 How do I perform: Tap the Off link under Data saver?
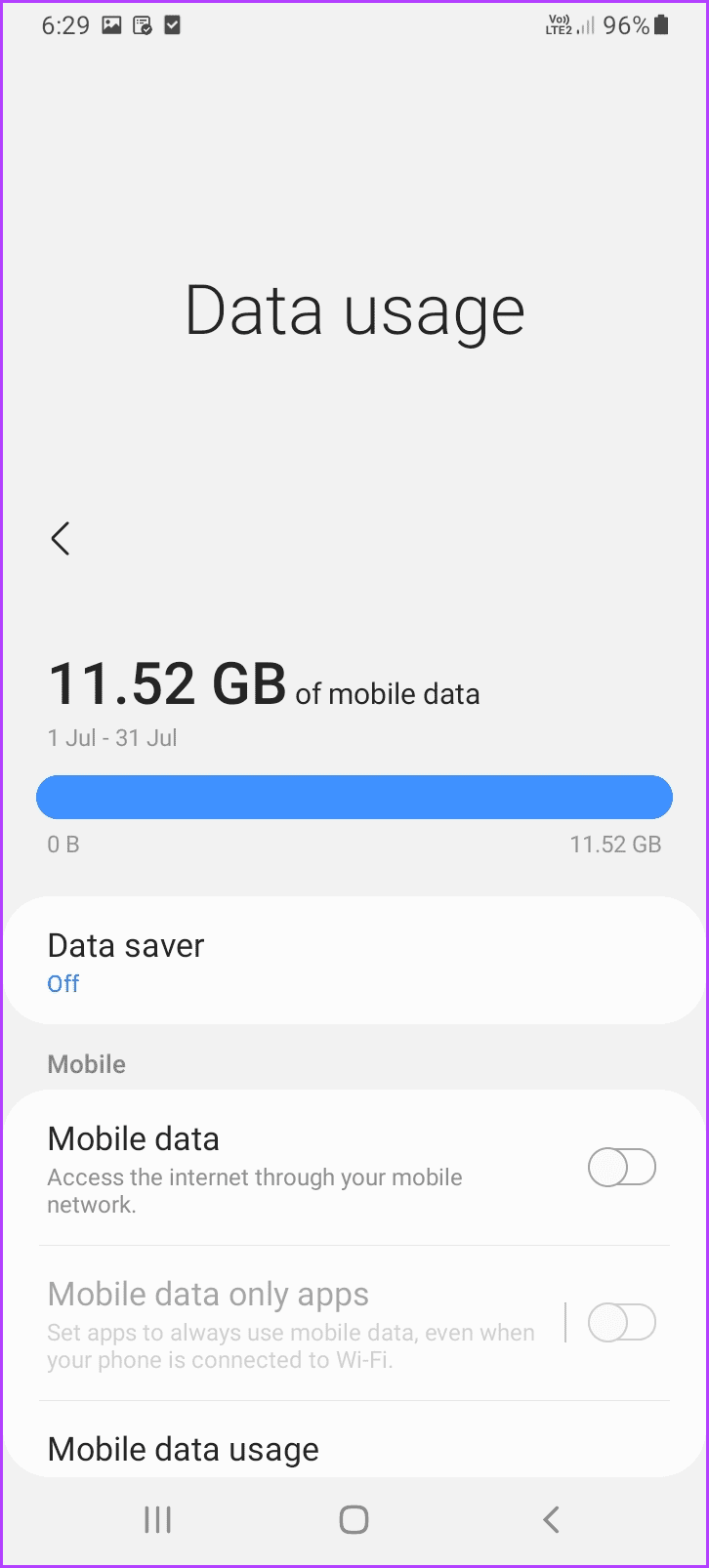63,983
